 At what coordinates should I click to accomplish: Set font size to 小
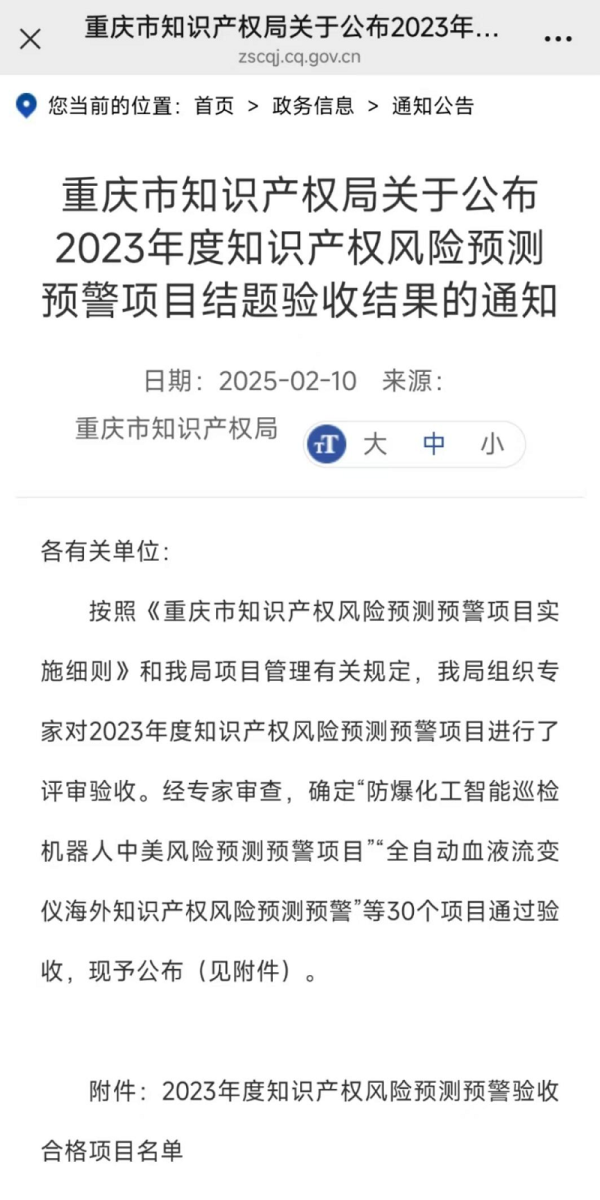(492, 444)
